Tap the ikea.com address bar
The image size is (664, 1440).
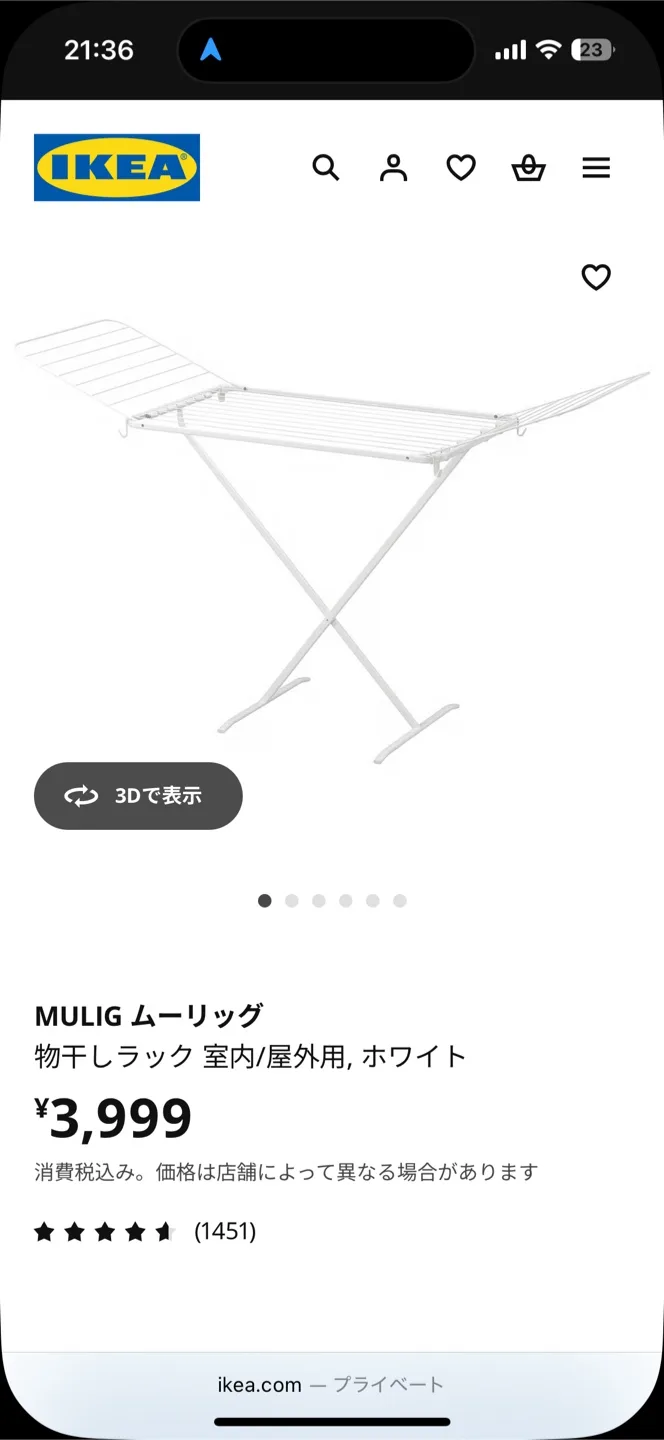point(330,1385)
